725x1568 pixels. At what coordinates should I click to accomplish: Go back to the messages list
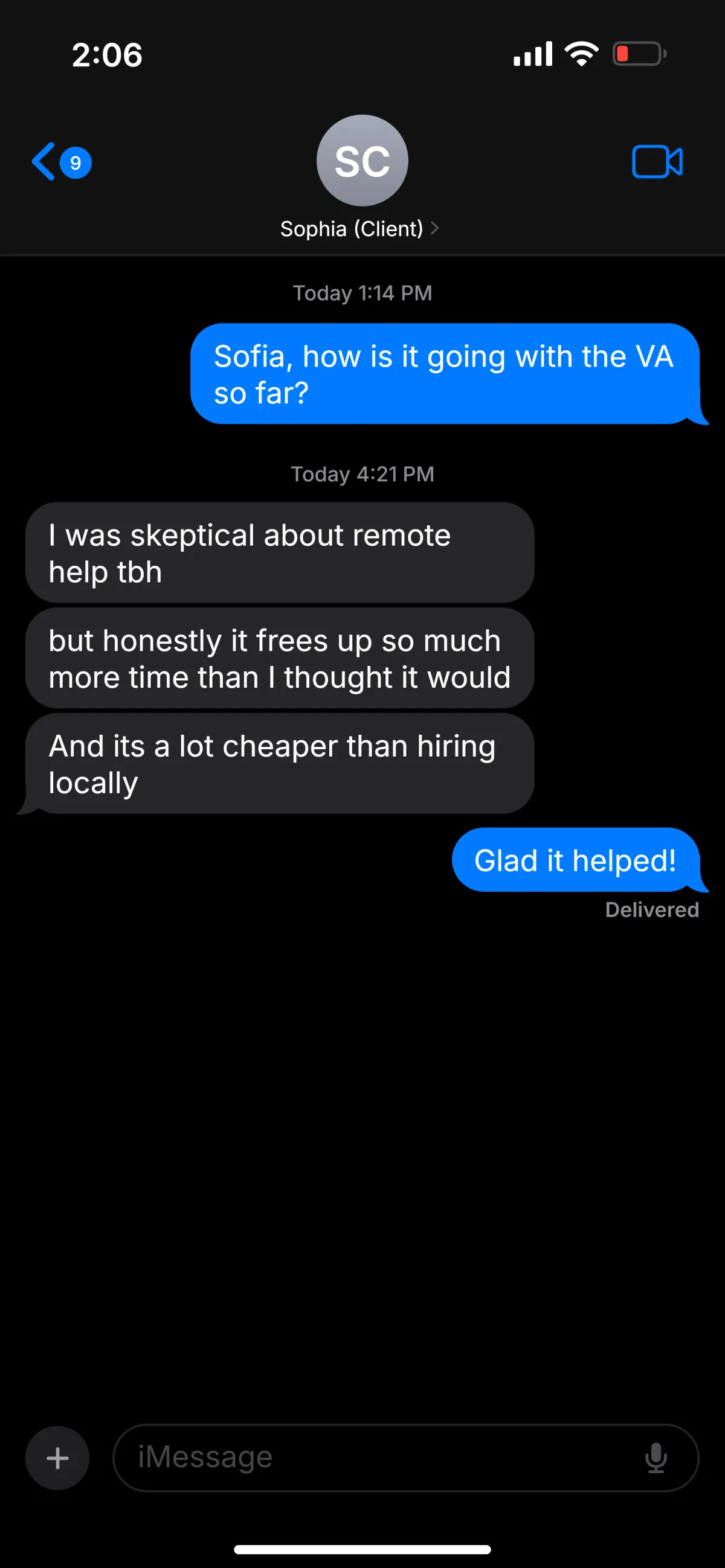coord(61,162)
